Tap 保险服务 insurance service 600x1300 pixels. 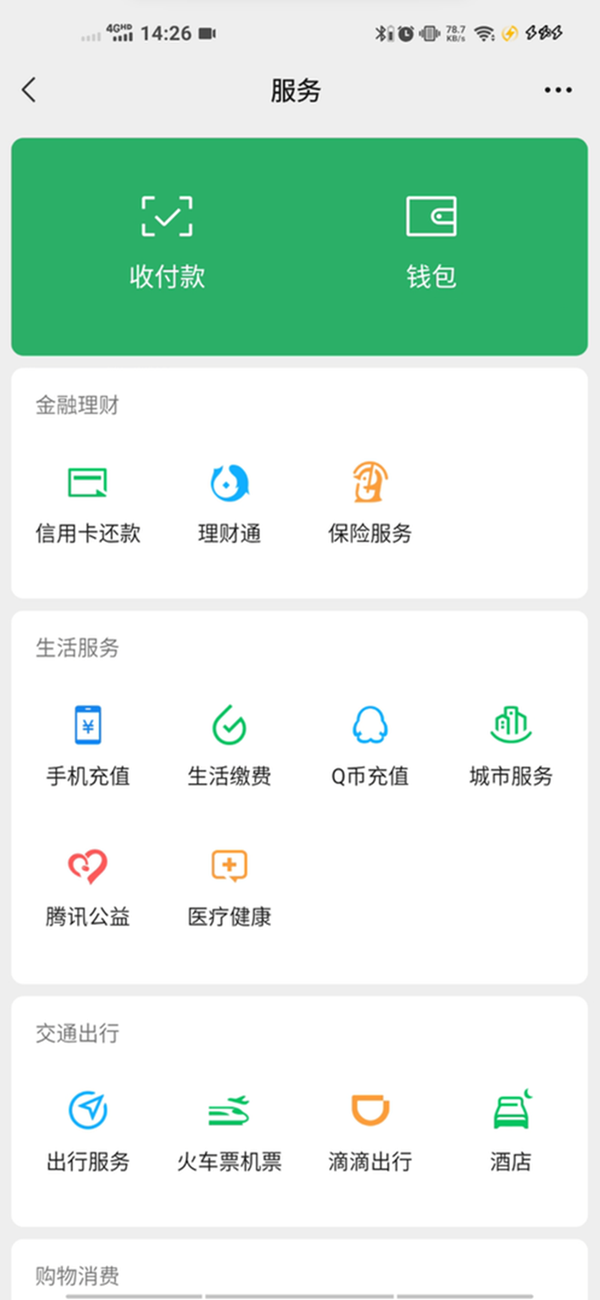(370, 503)
